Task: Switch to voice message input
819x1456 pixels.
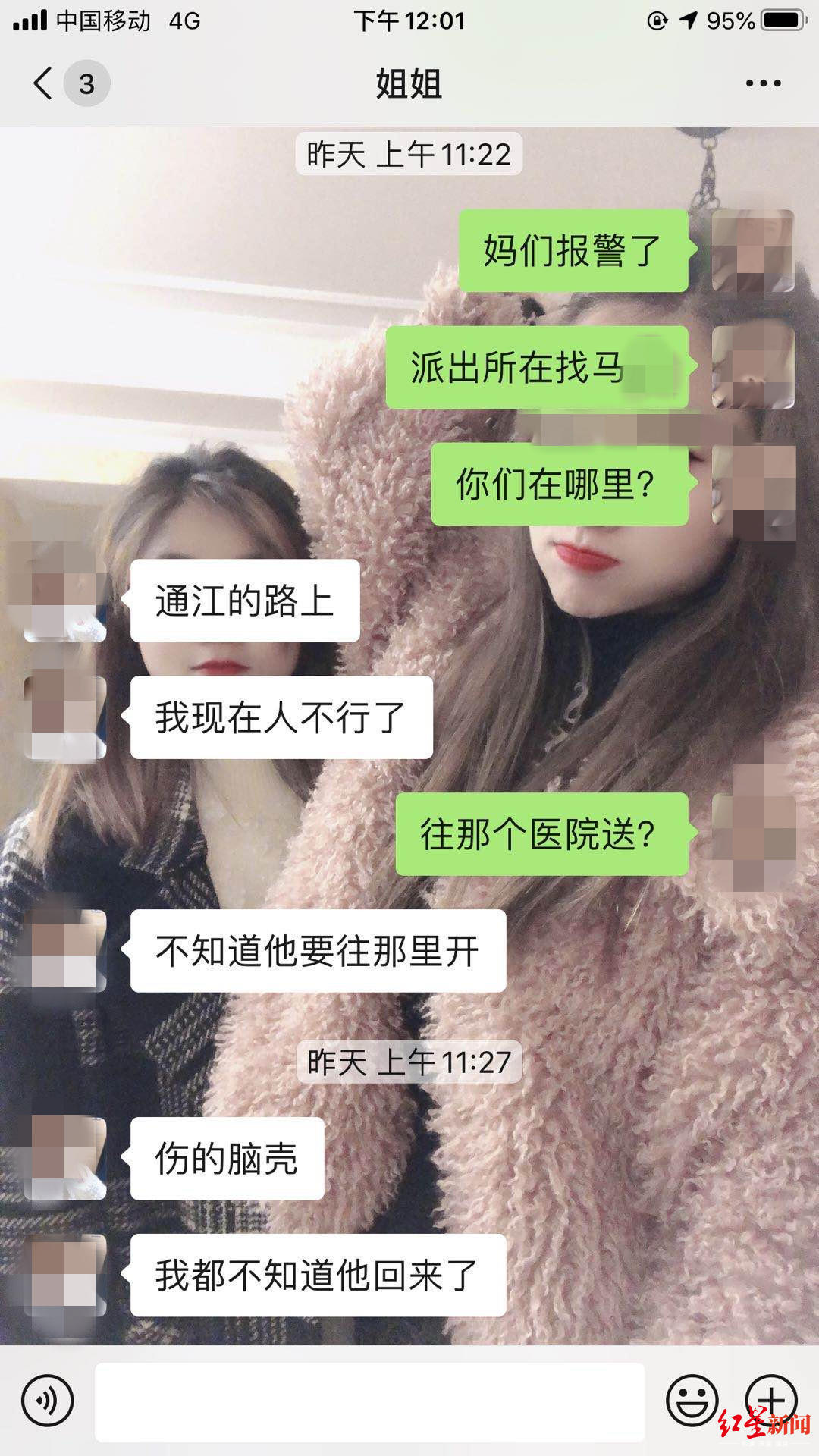Action: (47, 1401)
